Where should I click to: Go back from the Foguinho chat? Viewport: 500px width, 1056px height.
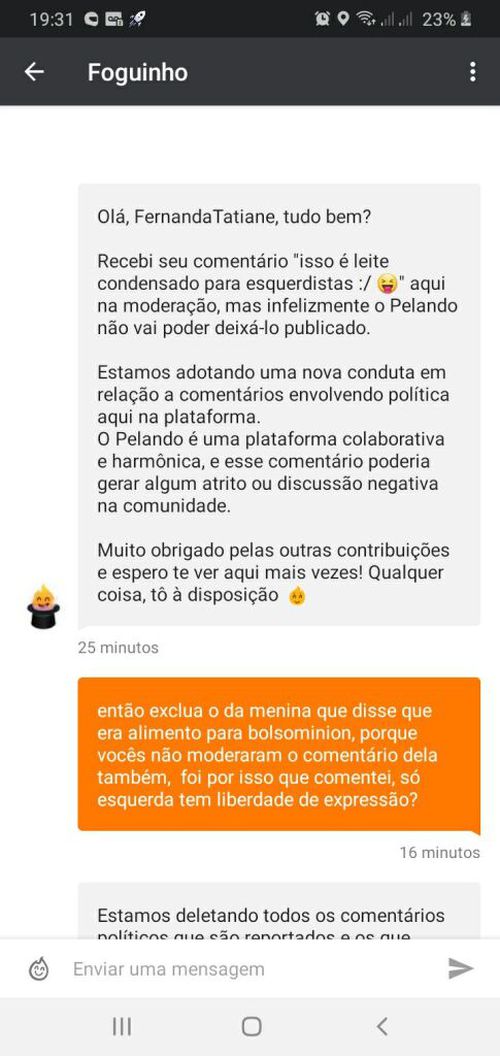(34, 72)
